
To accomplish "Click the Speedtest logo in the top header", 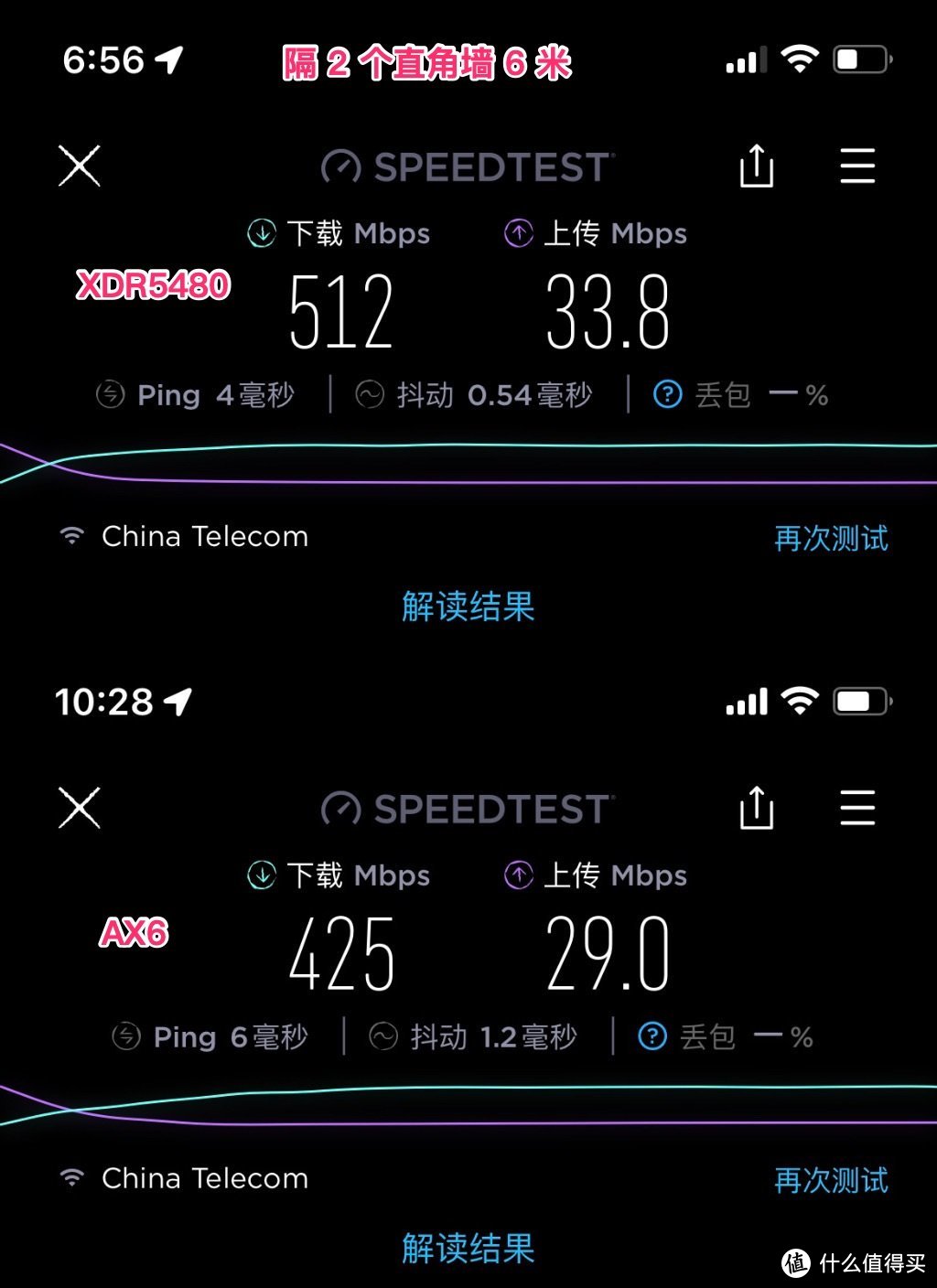I will point(468,167).
